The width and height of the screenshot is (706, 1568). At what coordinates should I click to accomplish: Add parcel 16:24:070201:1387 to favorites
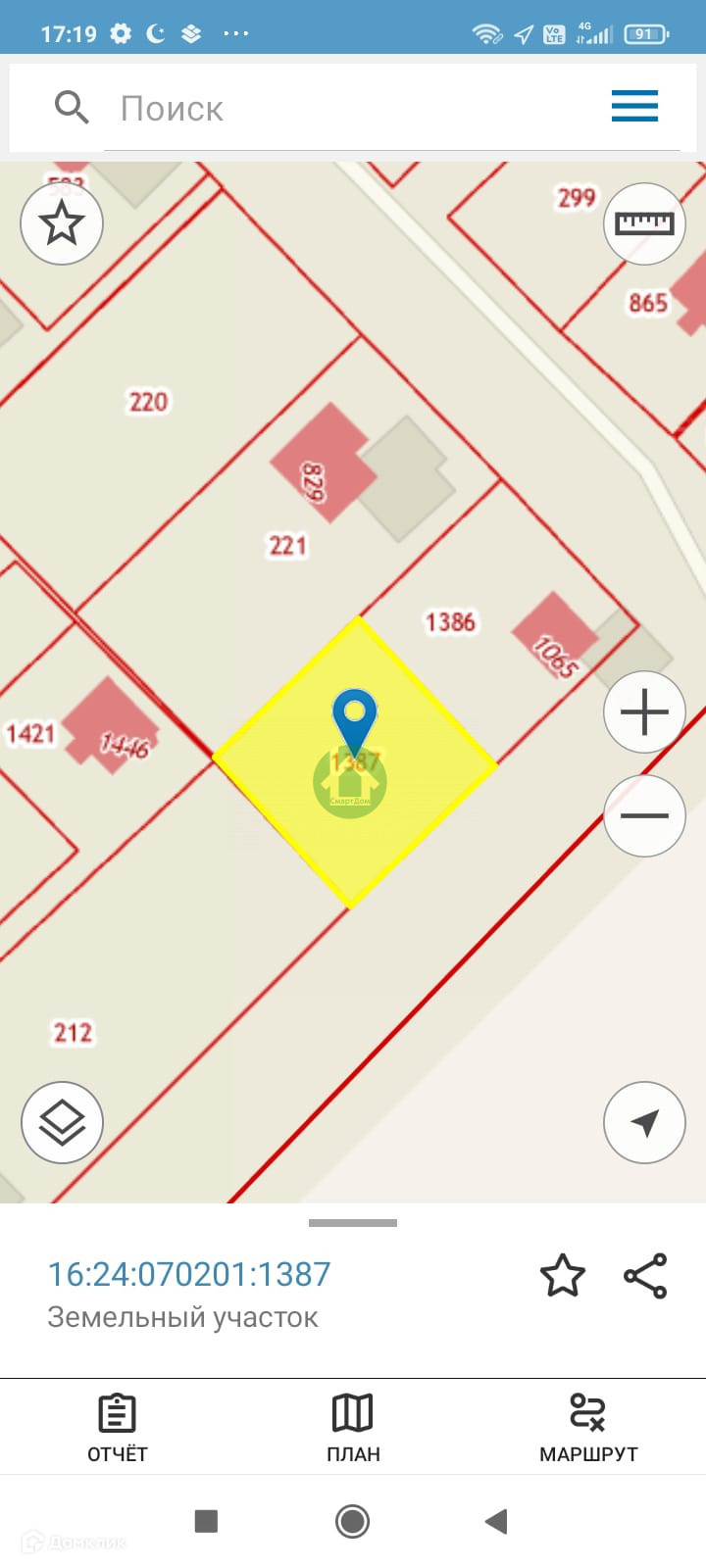click(563, 1276)
